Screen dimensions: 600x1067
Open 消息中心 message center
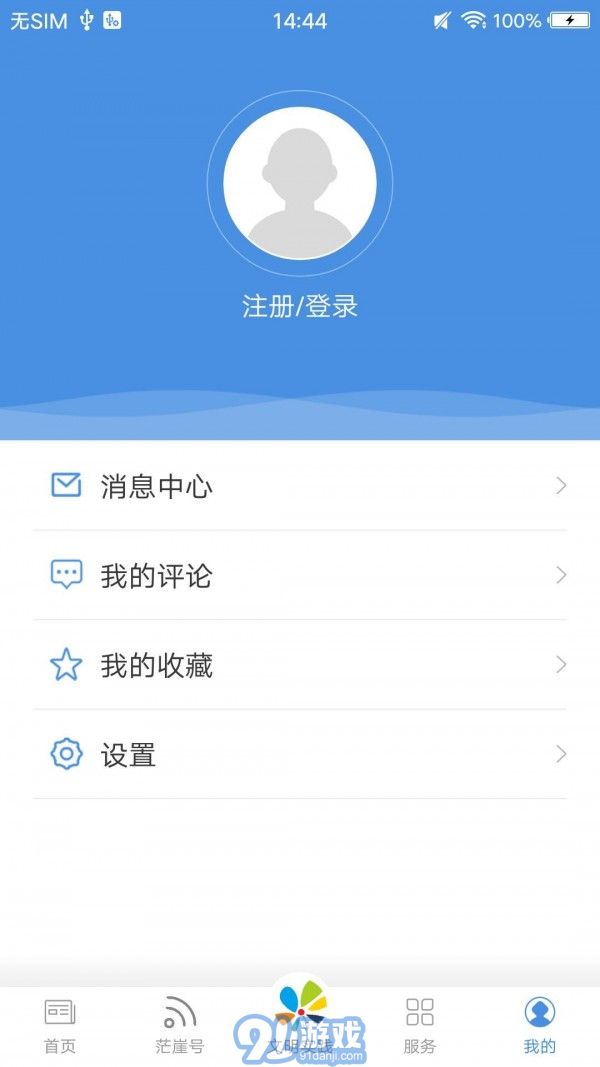(x=300, y=486)
